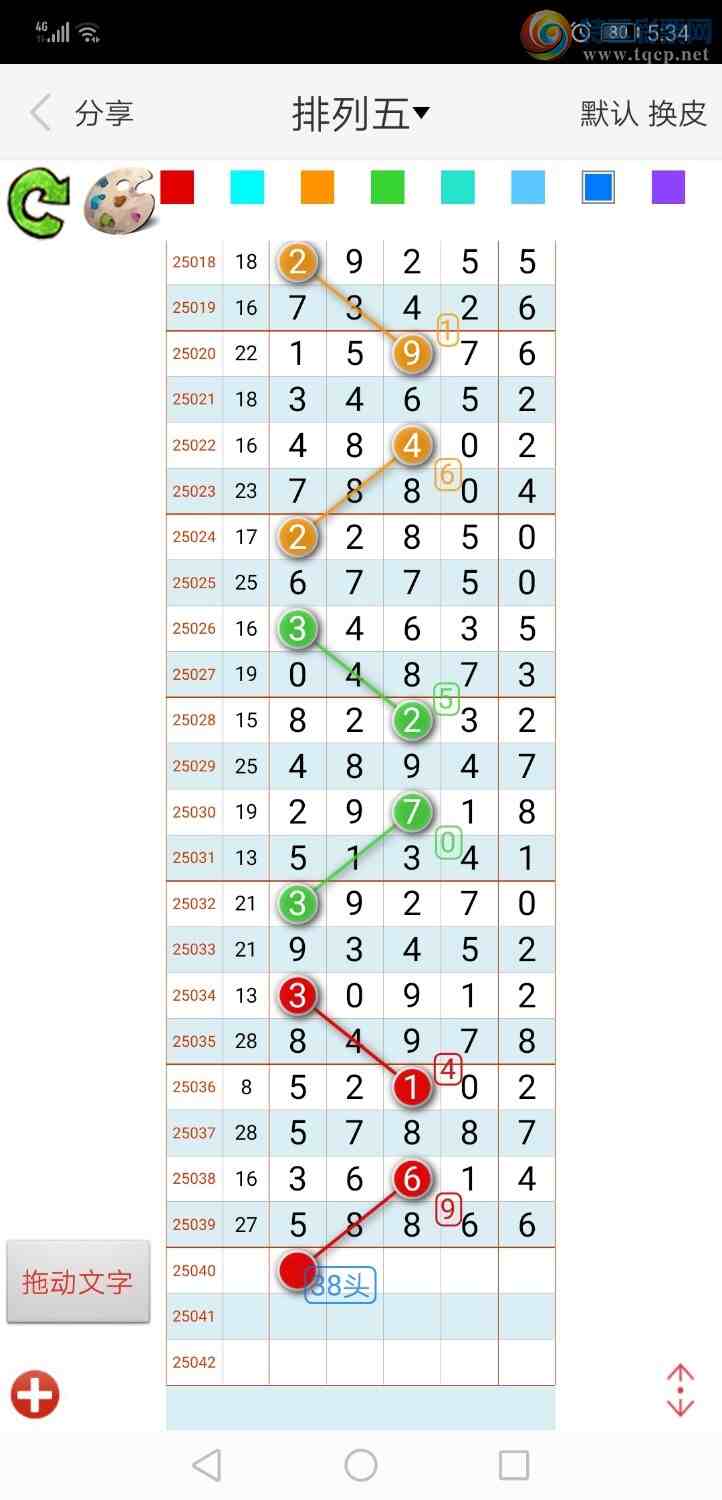Tap the red plus button
Screen dimensions: 722x1500
click(36, 1394)
